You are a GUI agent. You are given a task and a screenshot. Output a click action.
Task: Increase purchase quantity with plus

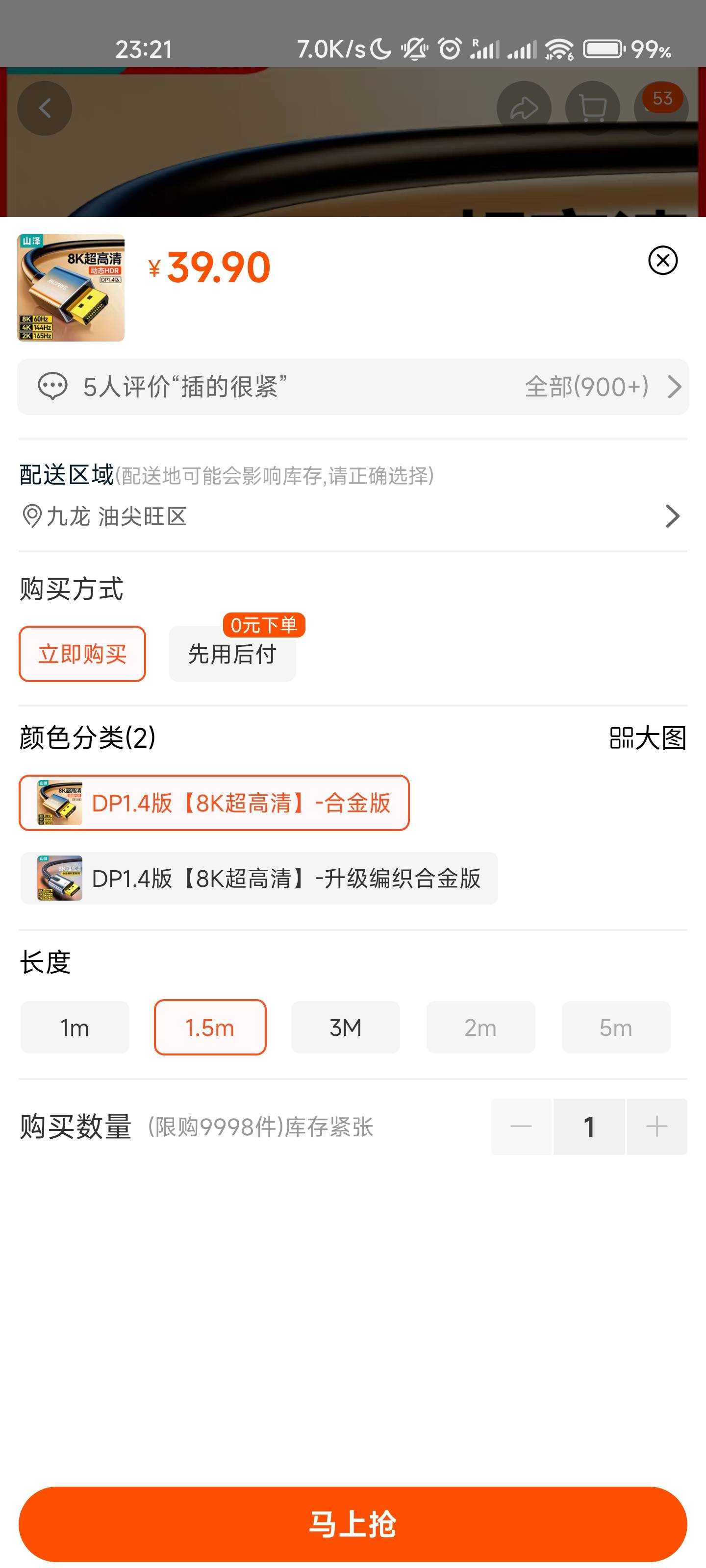pos(656,1127)
